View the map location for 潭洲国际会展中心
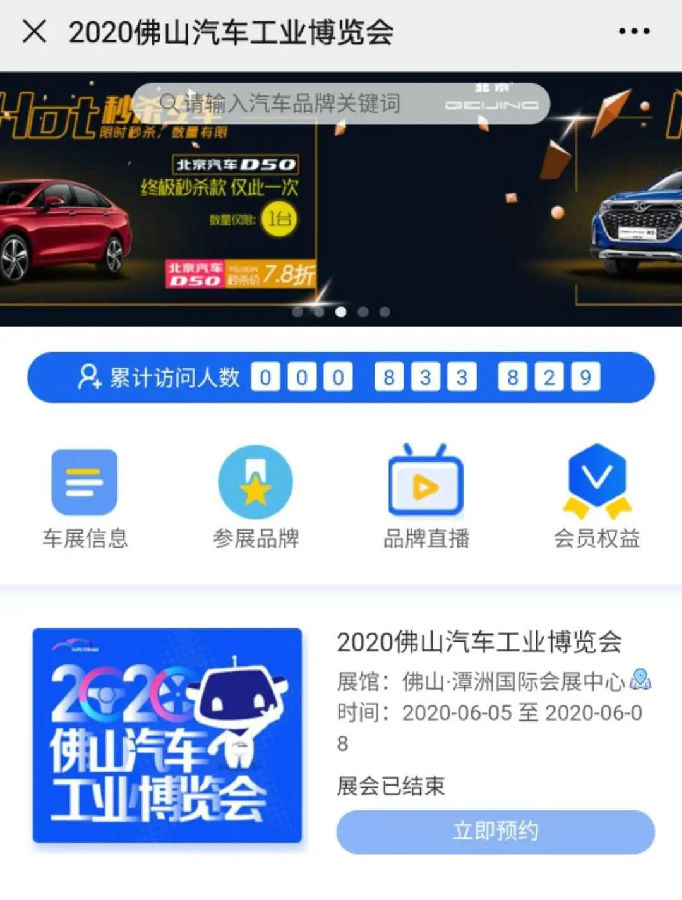 pos(641,682)
